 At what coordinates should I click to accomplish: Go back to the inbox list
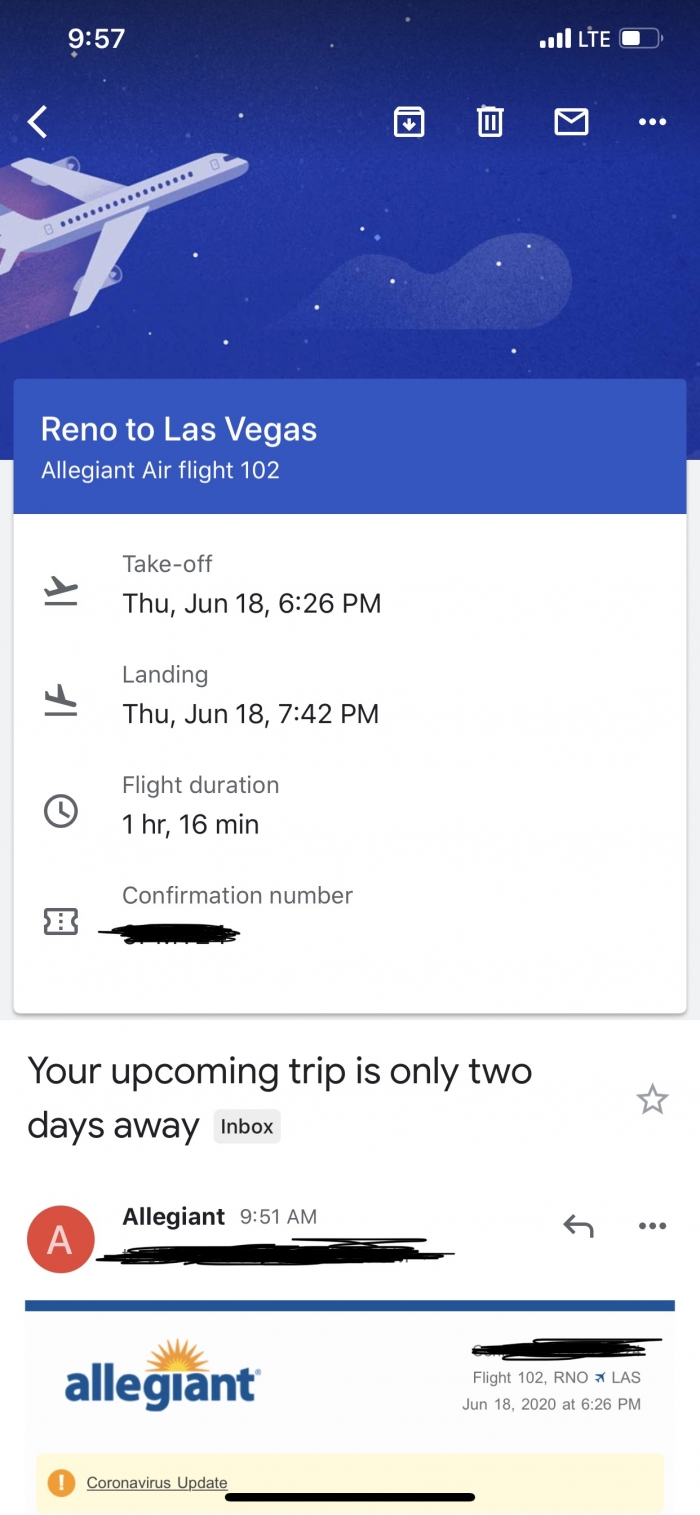coord(37,122)
